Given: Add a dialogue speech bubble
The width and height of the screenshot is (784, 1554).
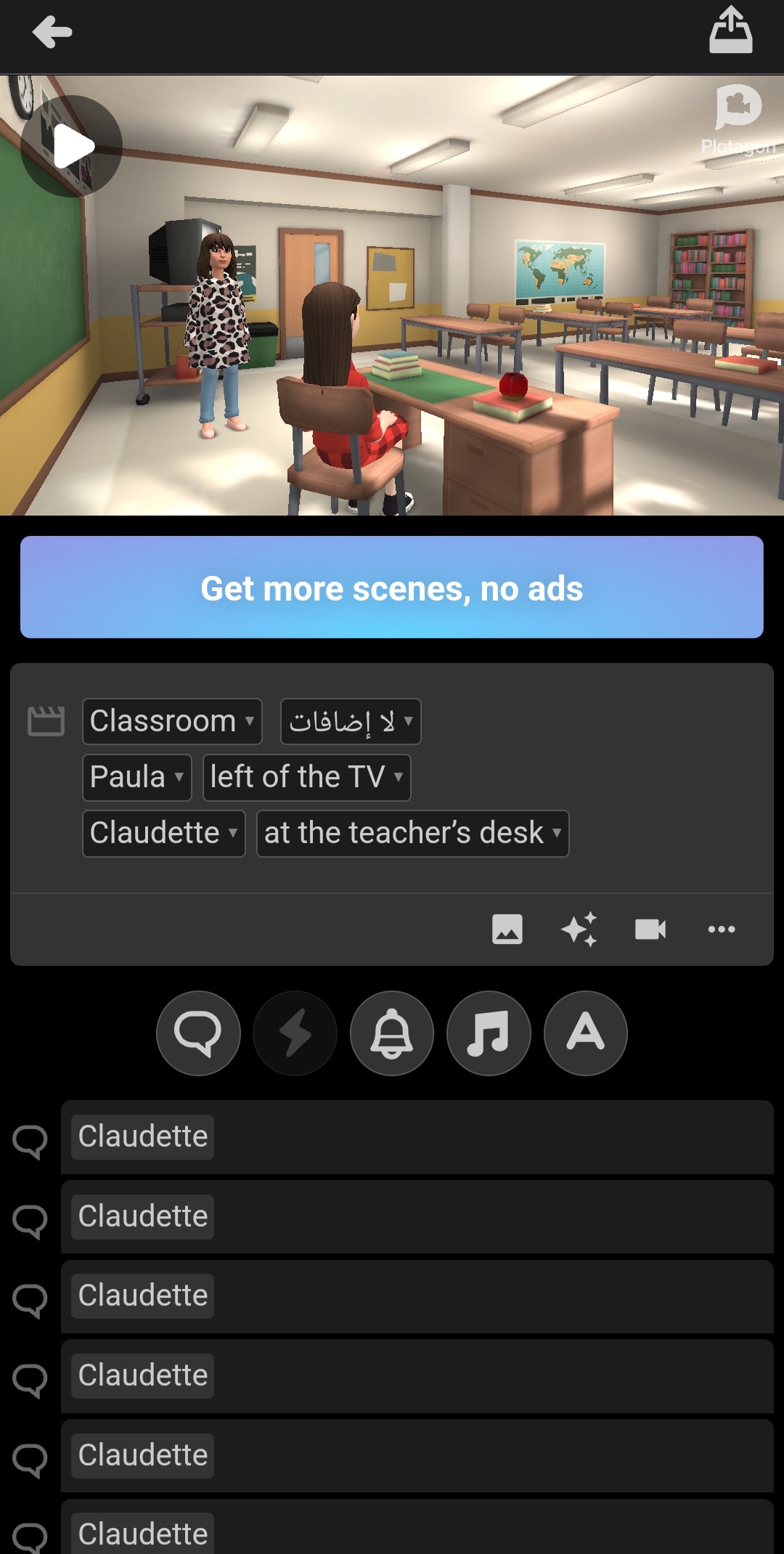Looking at the screenshot, I should 198,1033.
